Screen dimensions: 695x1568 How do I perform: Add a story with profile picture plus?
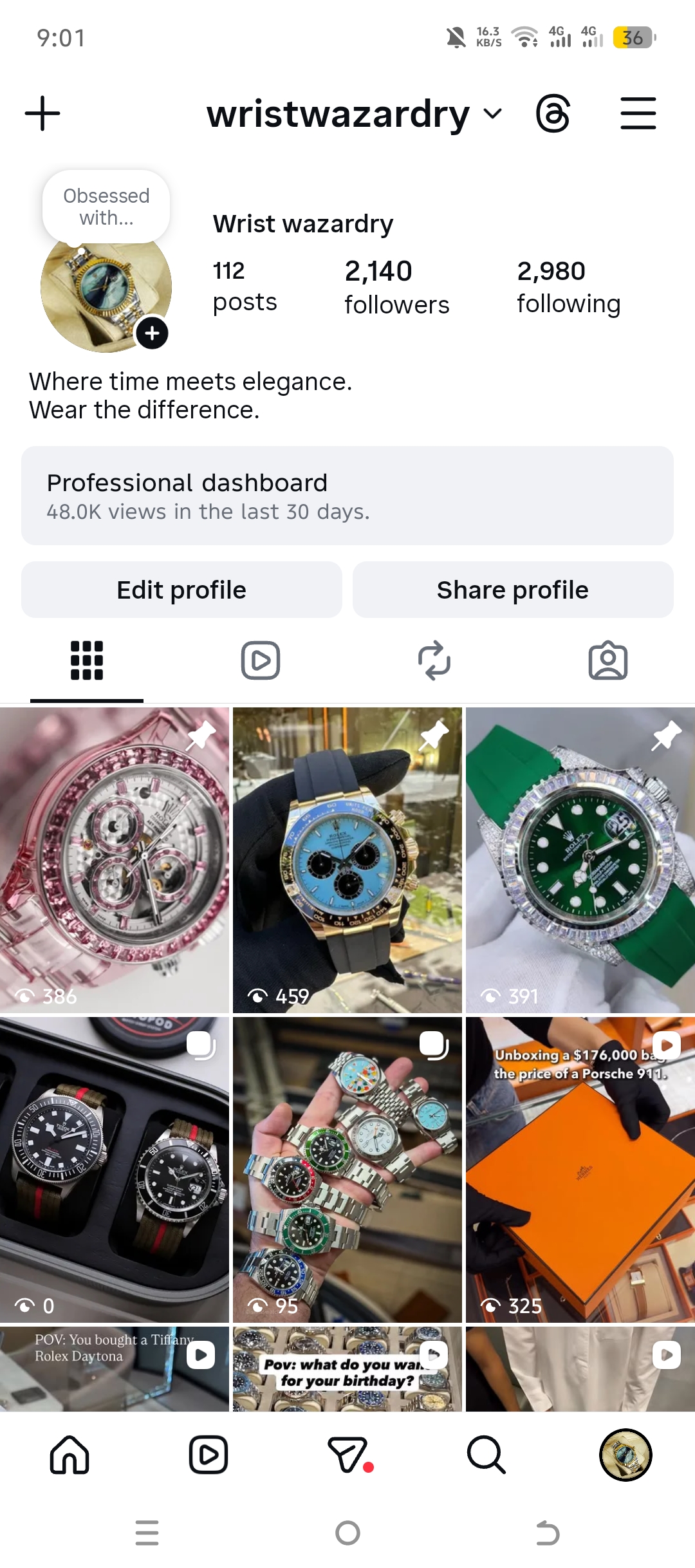pyautogui.click(x=152, y=333)
